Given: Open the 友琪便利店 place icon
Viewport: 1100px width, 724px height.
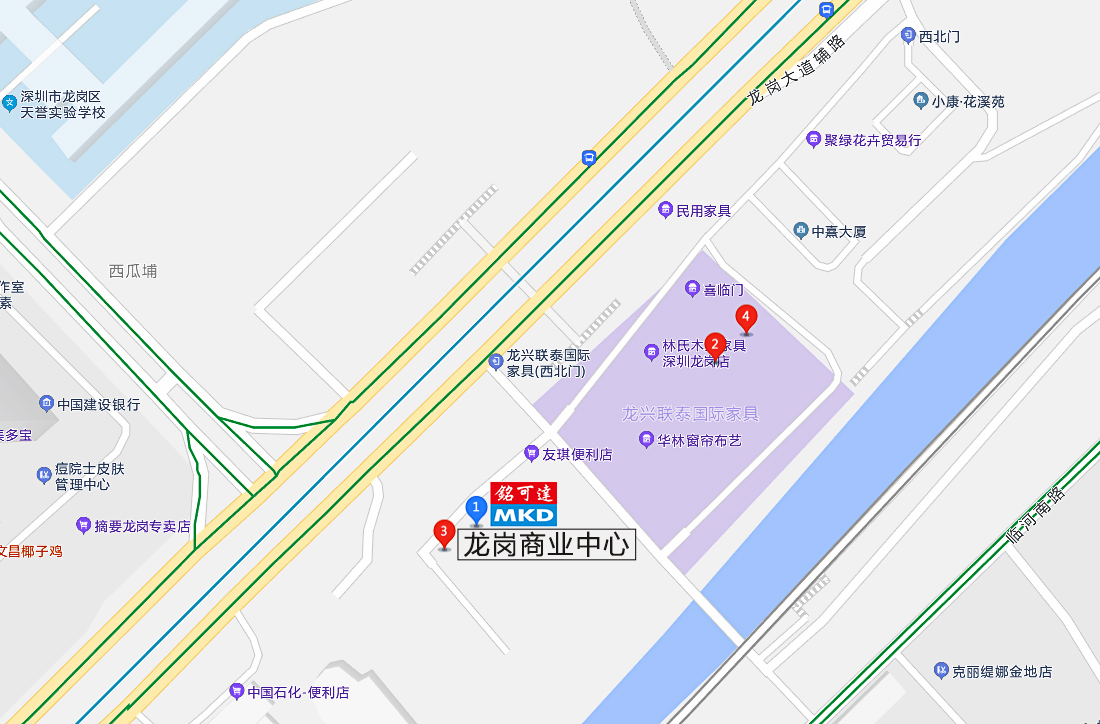Looking at the screenshot, I should 531,453.
